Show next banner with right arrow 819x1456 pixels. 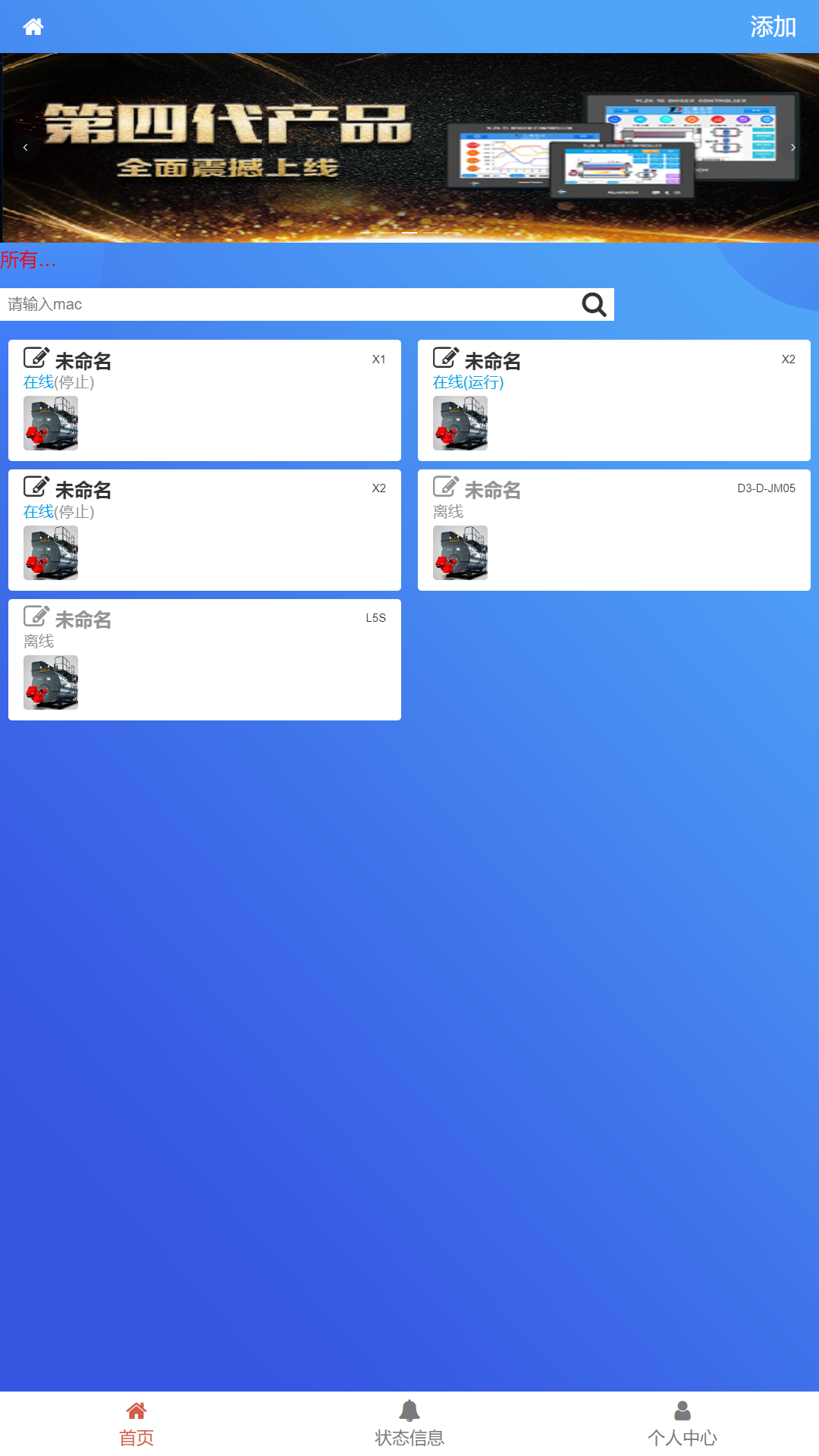tap(792, 147)
